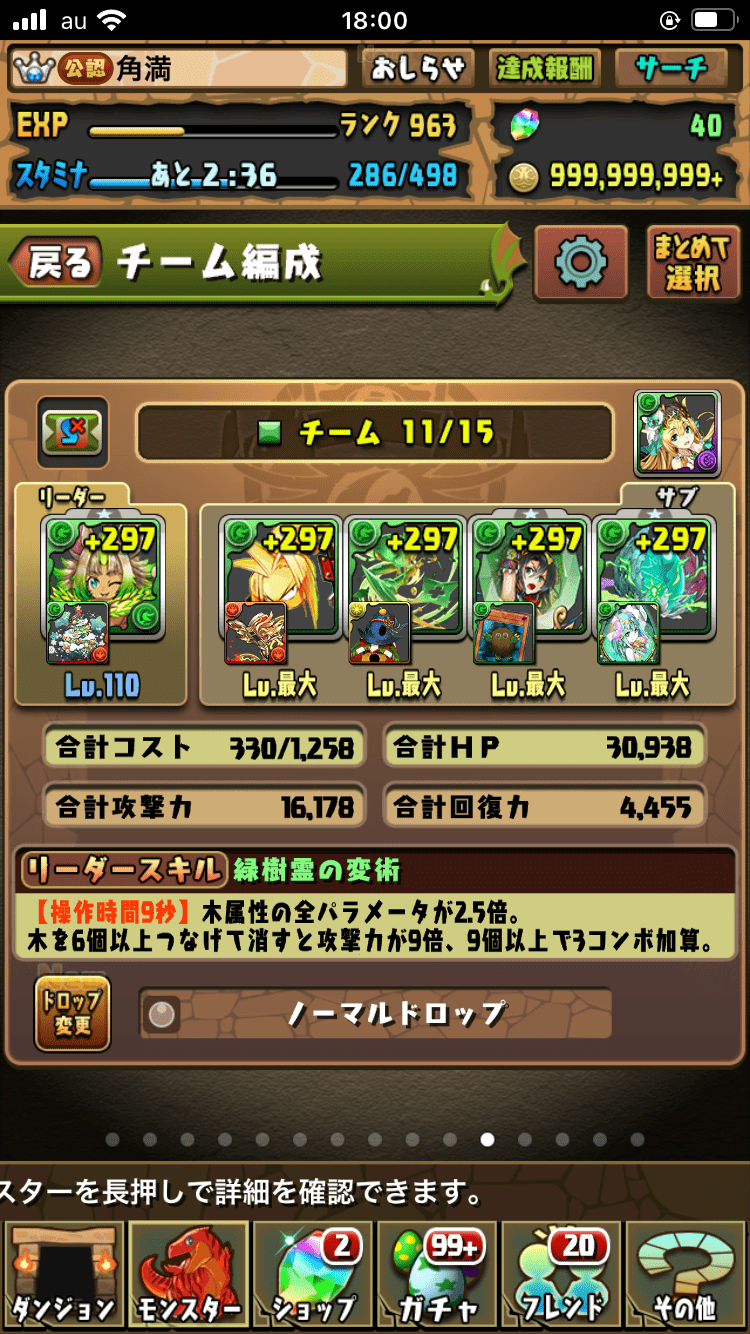Open the gear settings icon
The width and height of the screenshot is (750, 1334).
click(581, 263)
